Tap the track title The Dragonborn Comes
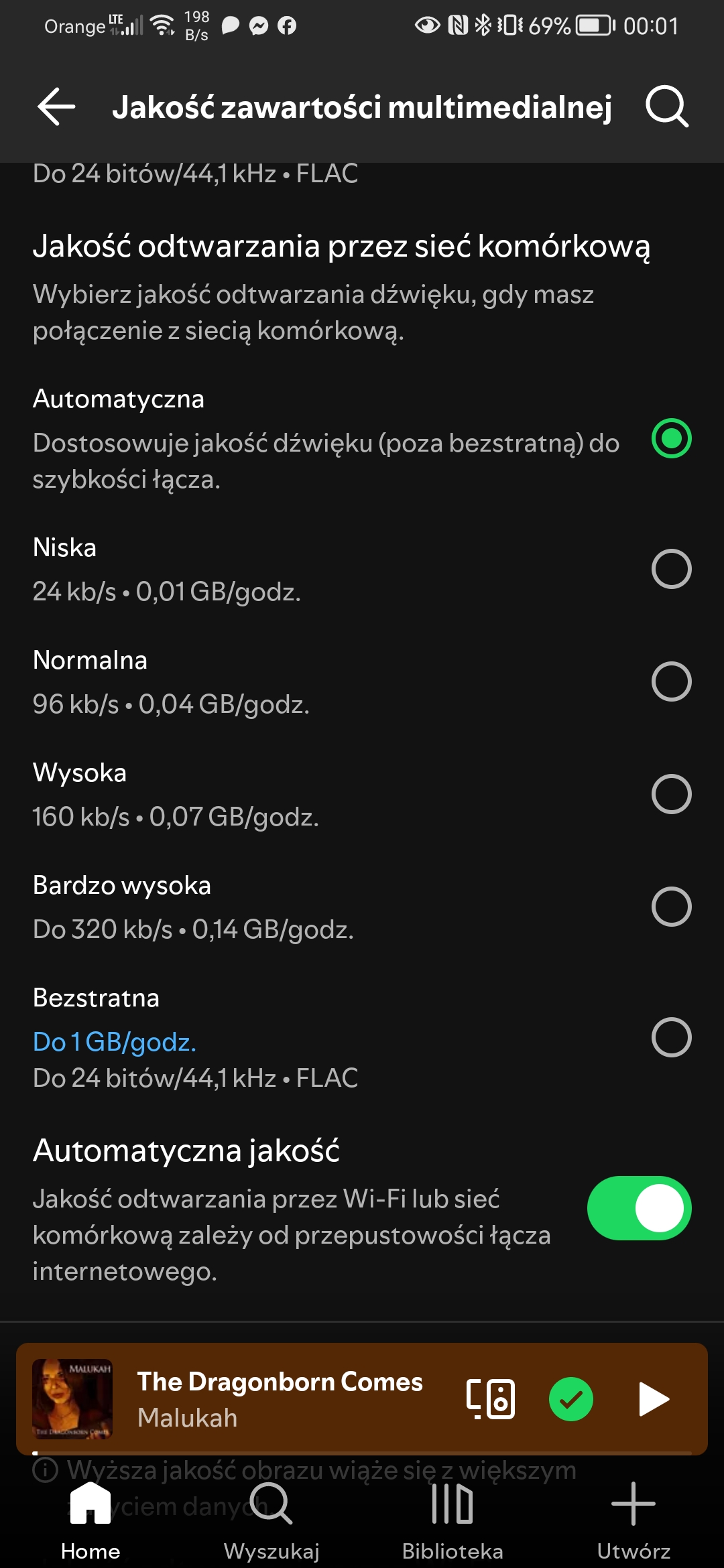This screenshot has width=724, height=1568. (x=280, y=1382)
